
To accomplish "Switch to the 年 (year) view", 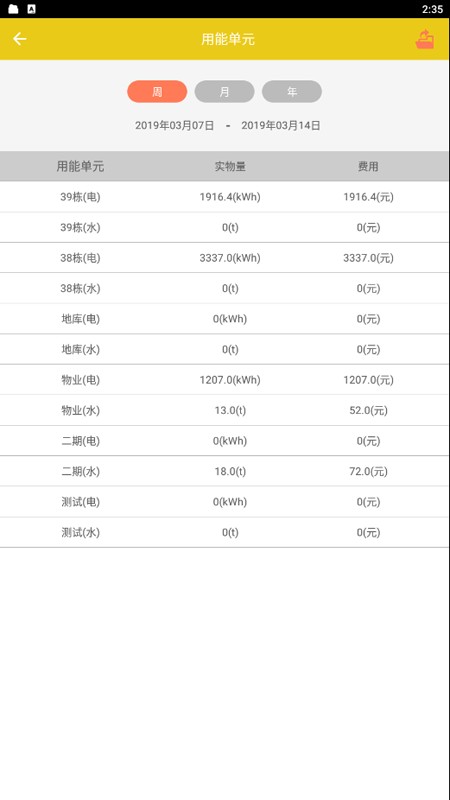I will tap(292, 92).
